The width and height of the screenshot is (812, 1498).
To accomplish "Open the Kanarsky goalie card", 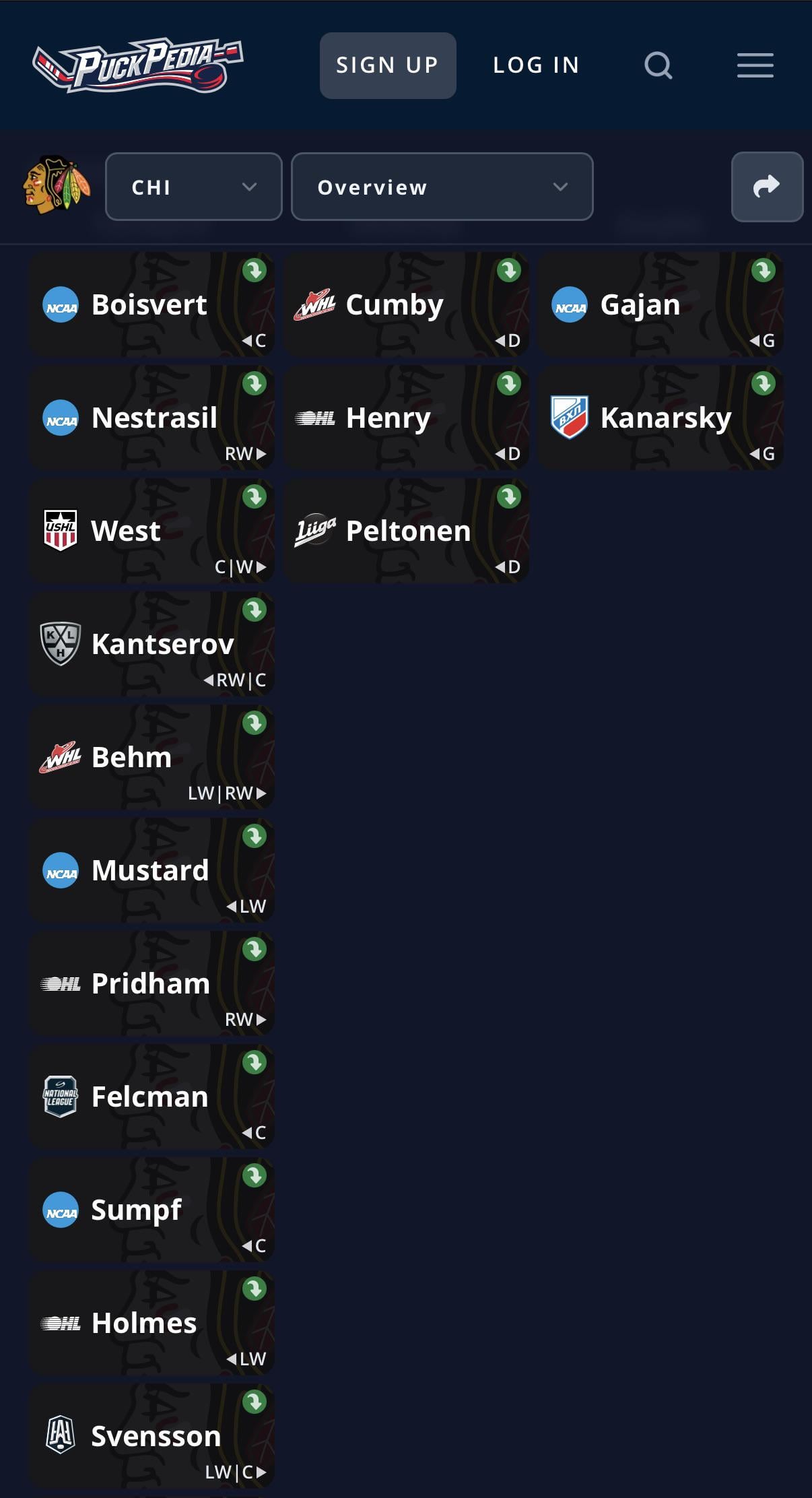I will [661, 418].
